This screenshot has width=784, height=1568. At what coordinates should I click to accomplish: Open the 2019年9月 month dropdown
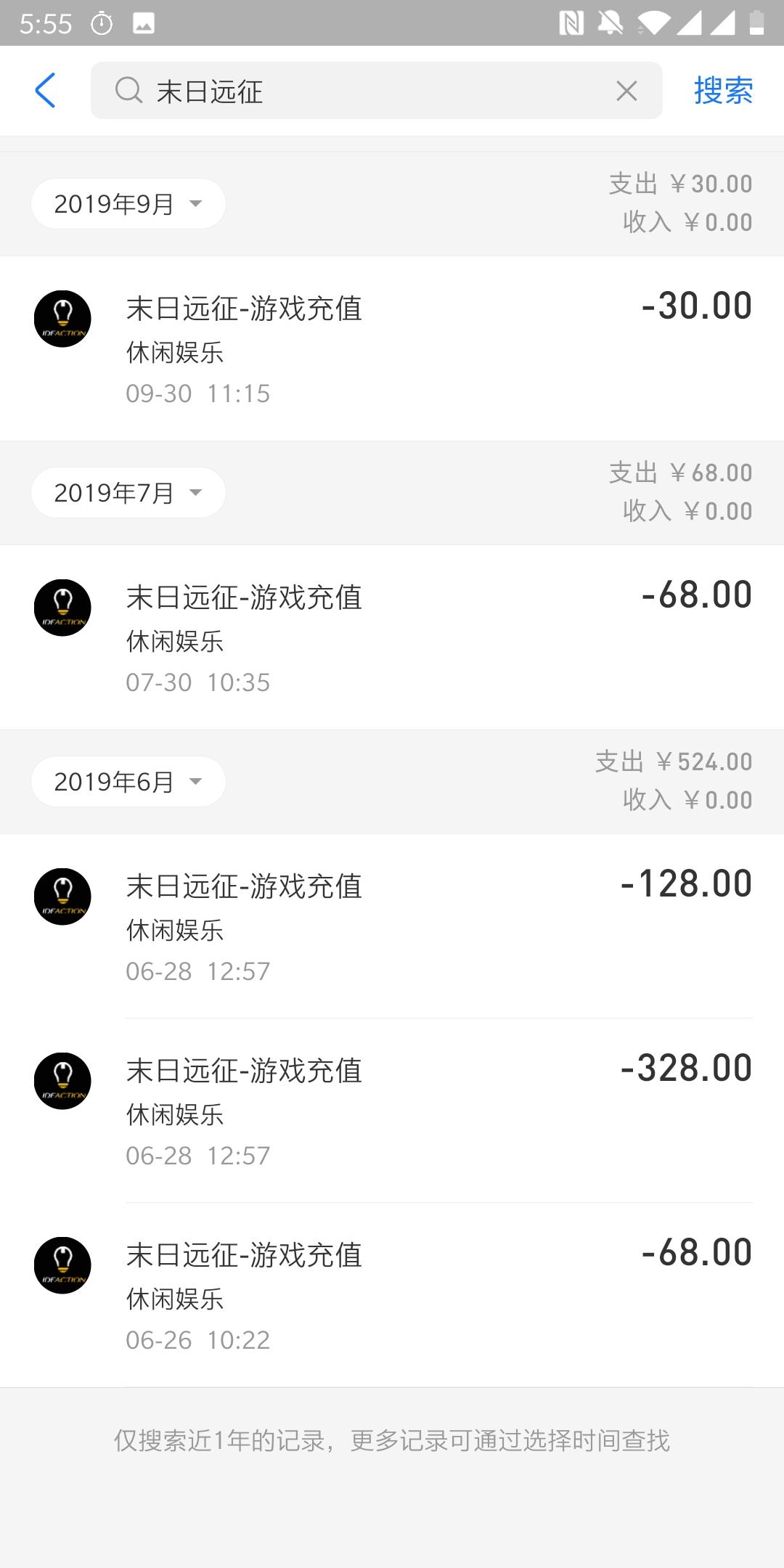[128, 204]
